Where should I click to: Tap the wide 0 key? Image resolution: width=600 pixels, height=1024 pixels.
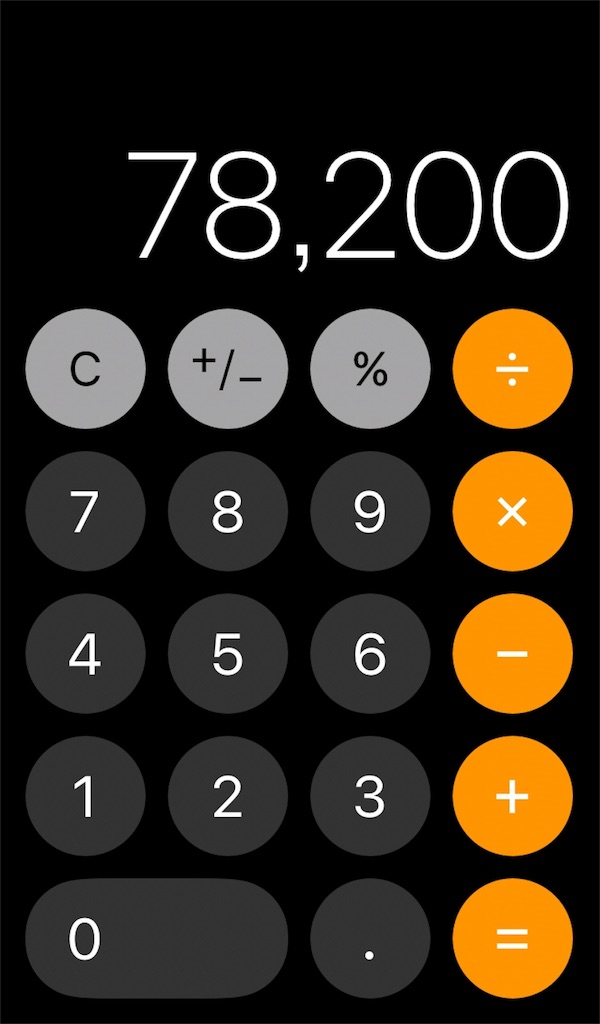(x=157, y=938)
